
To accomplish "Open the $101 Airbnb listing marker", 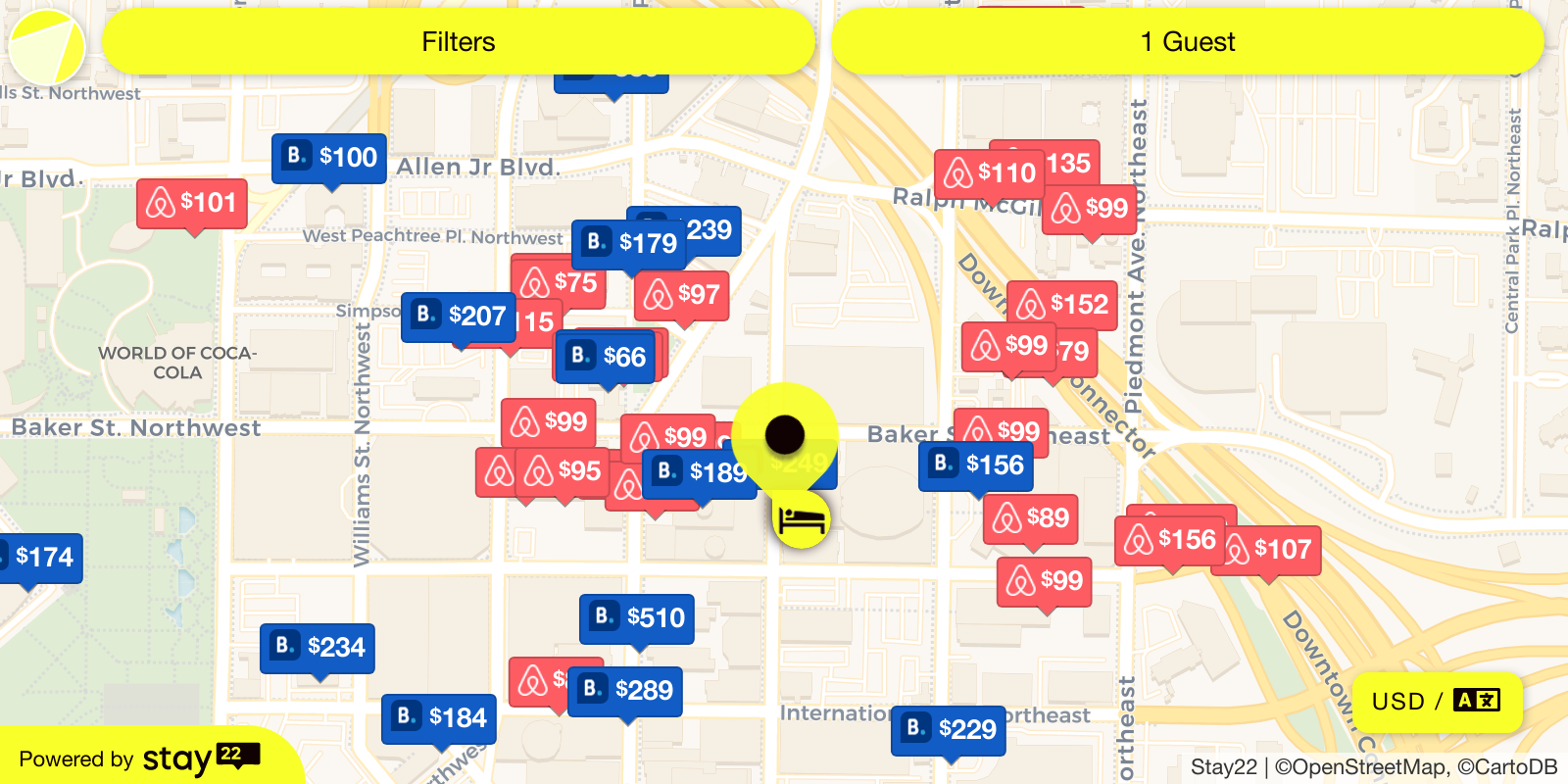I will pos(192,203).
